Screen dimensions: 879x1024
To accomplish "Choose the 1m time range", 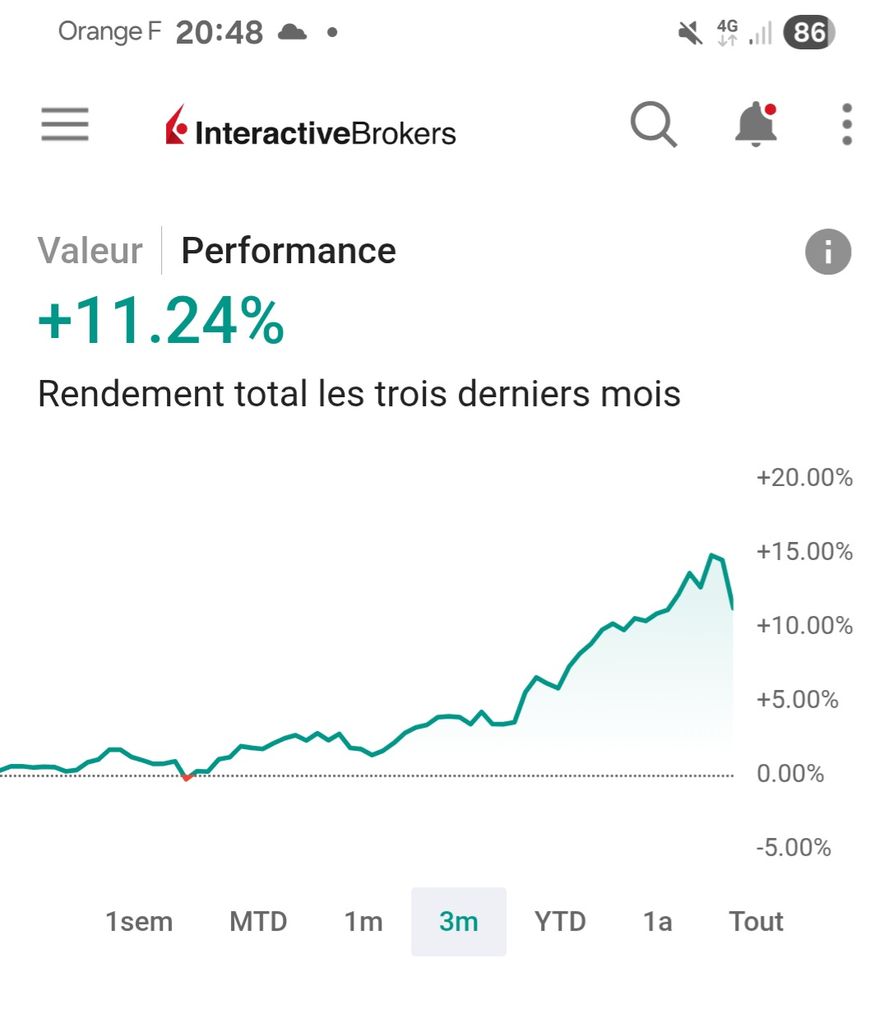I will point(363,922).
